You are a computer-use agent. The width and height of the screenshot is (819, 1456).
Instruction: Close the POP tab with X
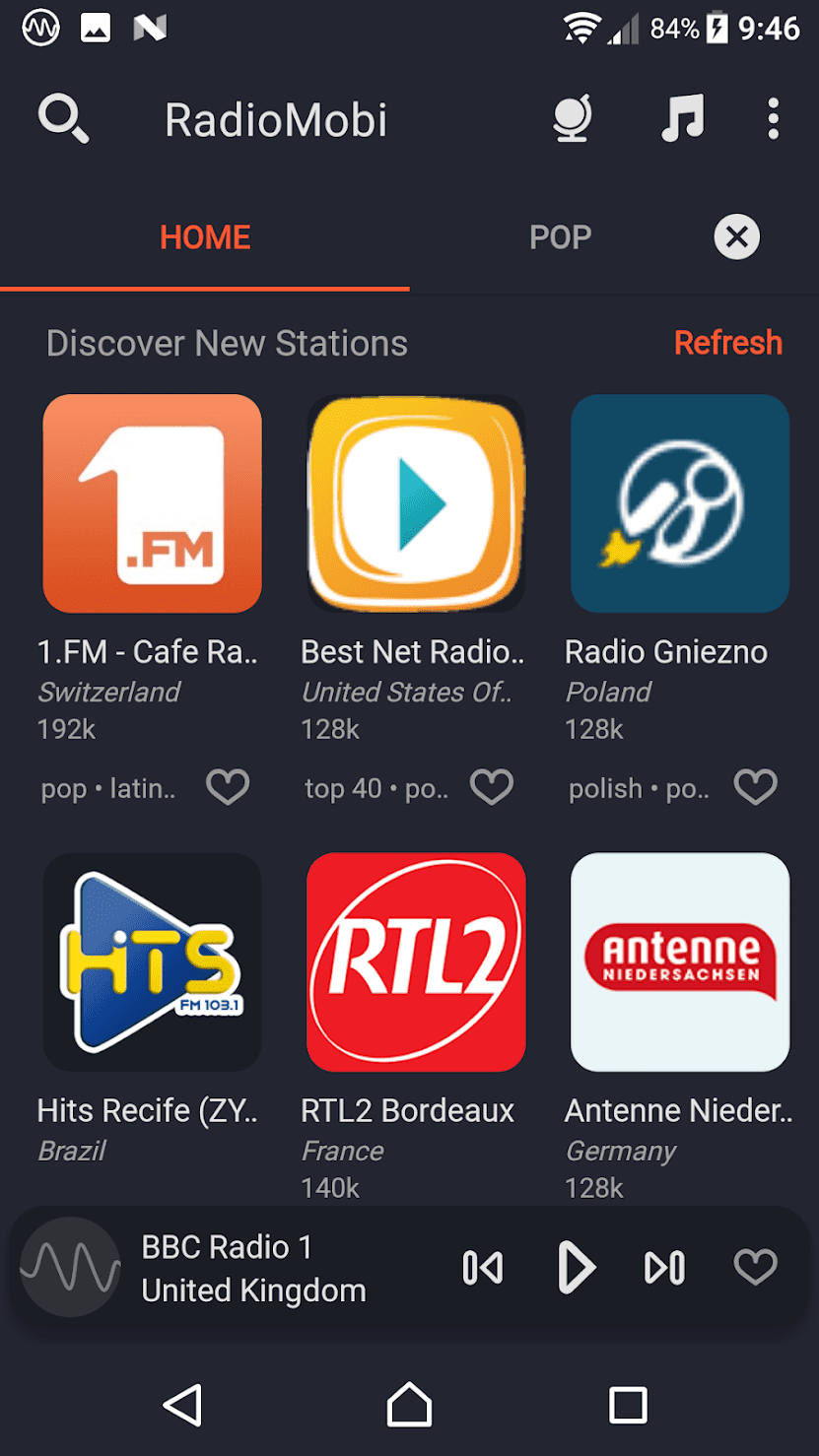pos(736,237)
